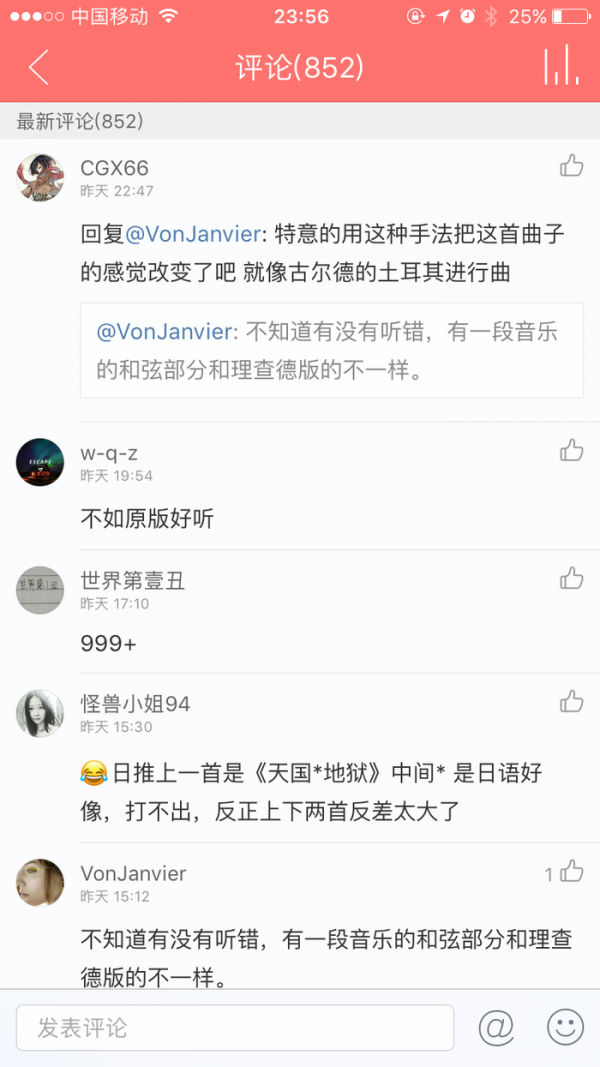Open 怪兽小姐94's profile avatar
The height and width of the screenshot is (1067, 600).
[40, 713]
